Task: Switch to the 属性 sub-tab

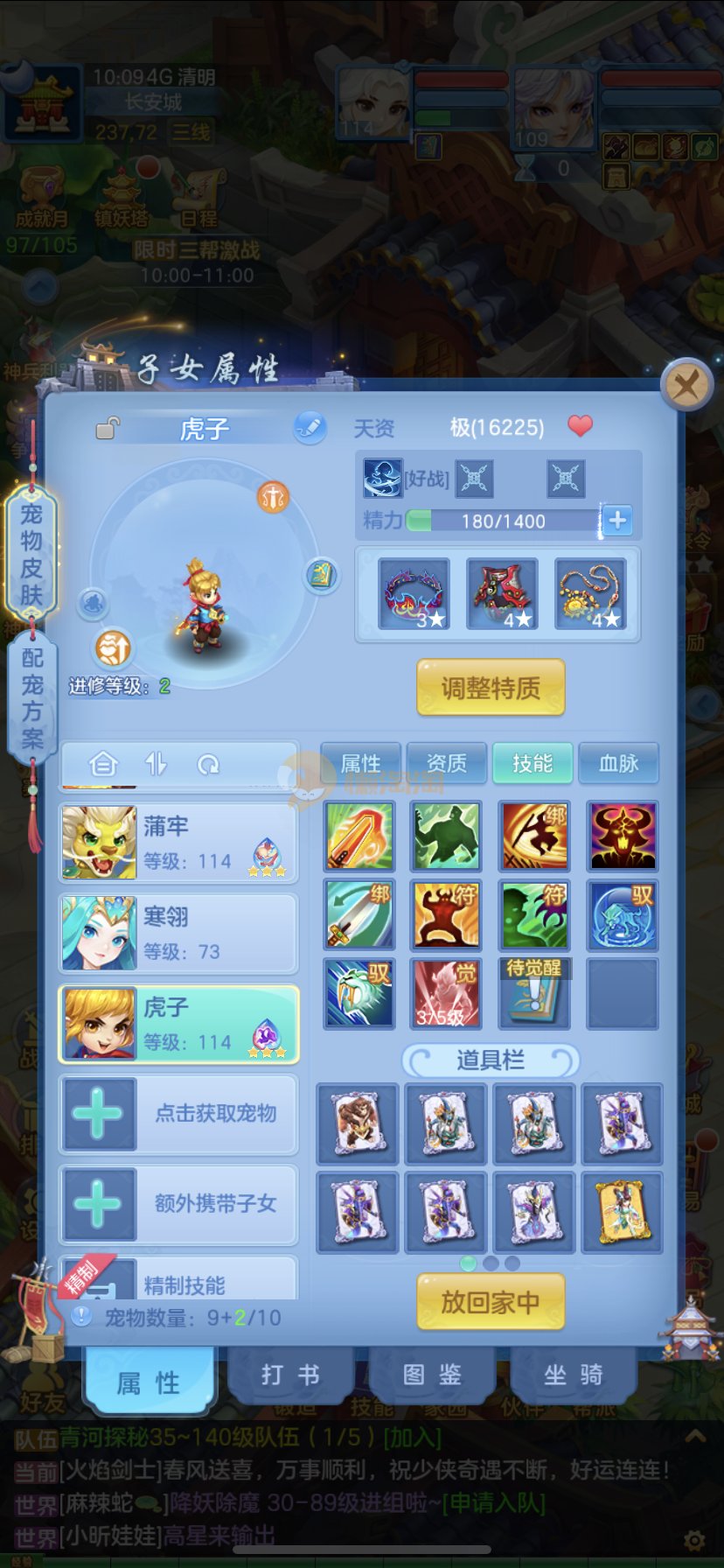Action: click(360, 763)
